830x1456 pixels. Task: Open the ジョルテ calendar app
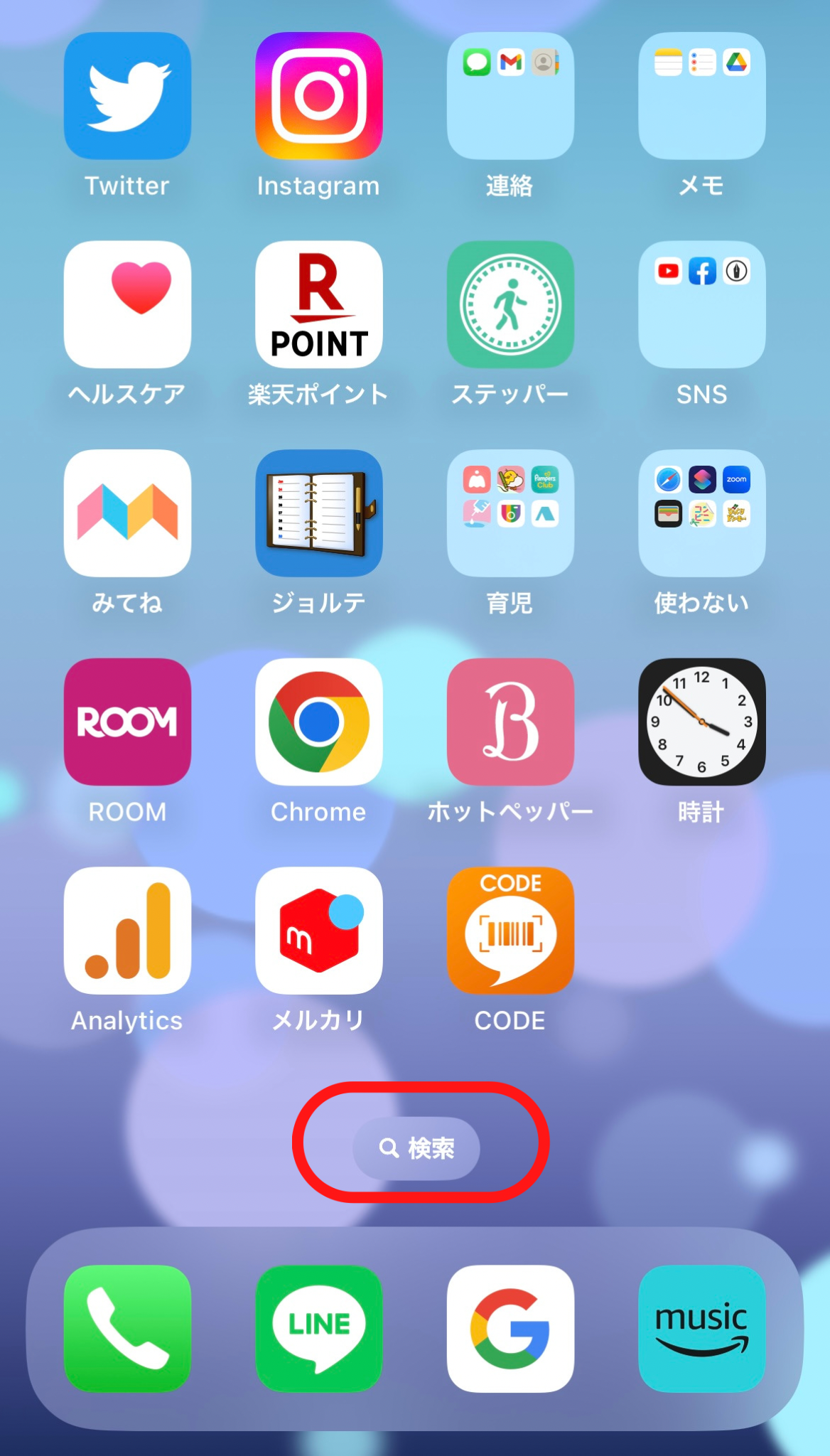pos(318,513)
